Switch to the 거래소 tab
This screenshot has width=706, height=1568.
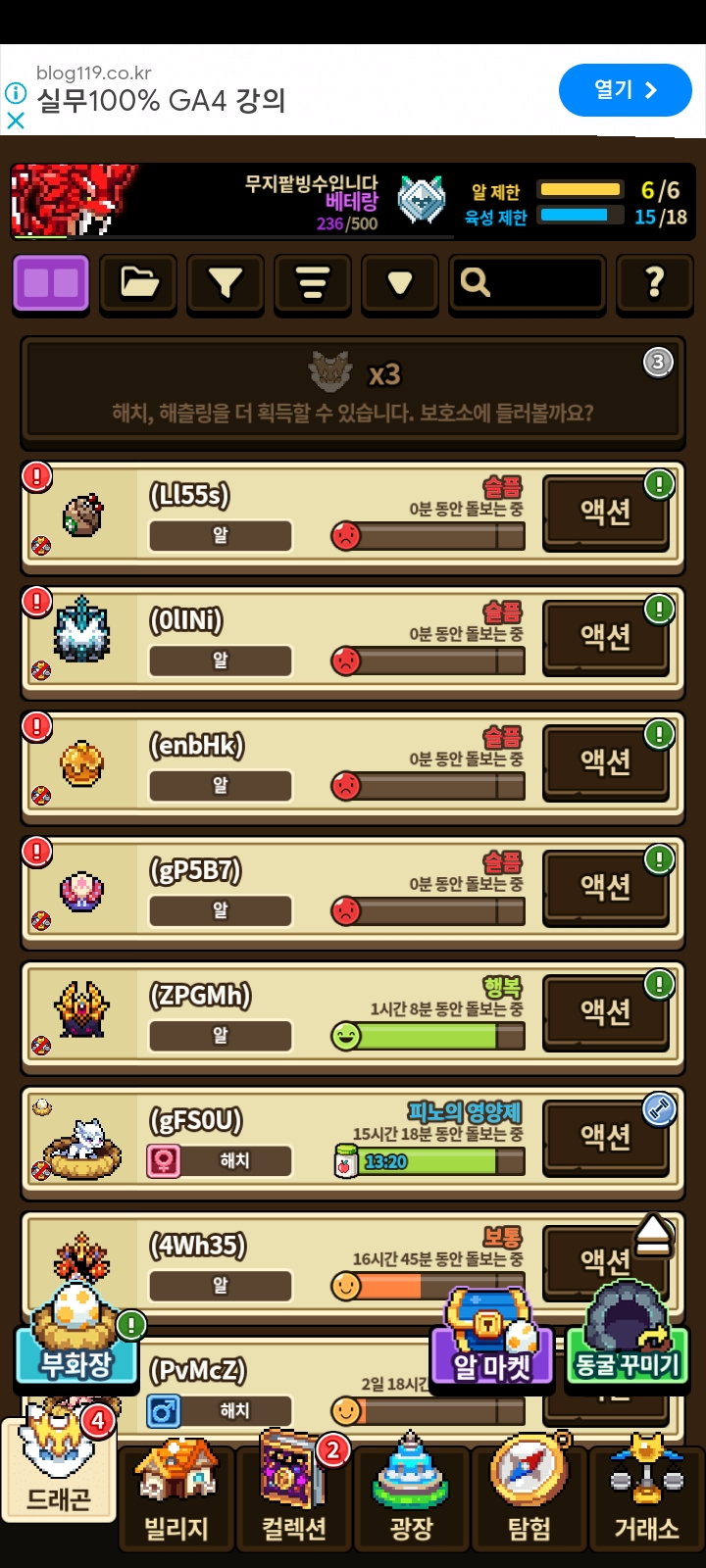(646, 1494)
